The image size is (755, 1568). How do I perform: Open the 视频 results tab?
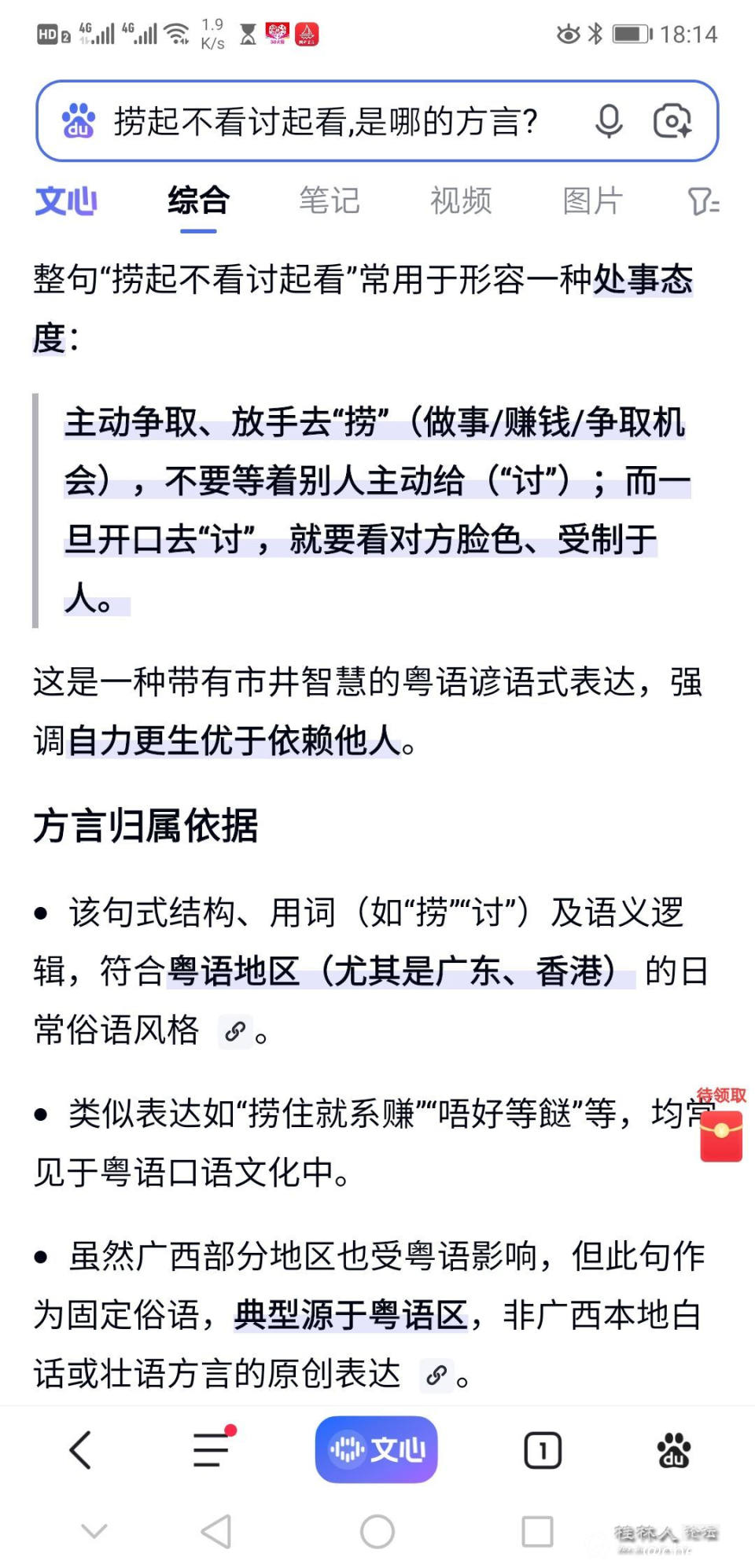coord(461,201)
